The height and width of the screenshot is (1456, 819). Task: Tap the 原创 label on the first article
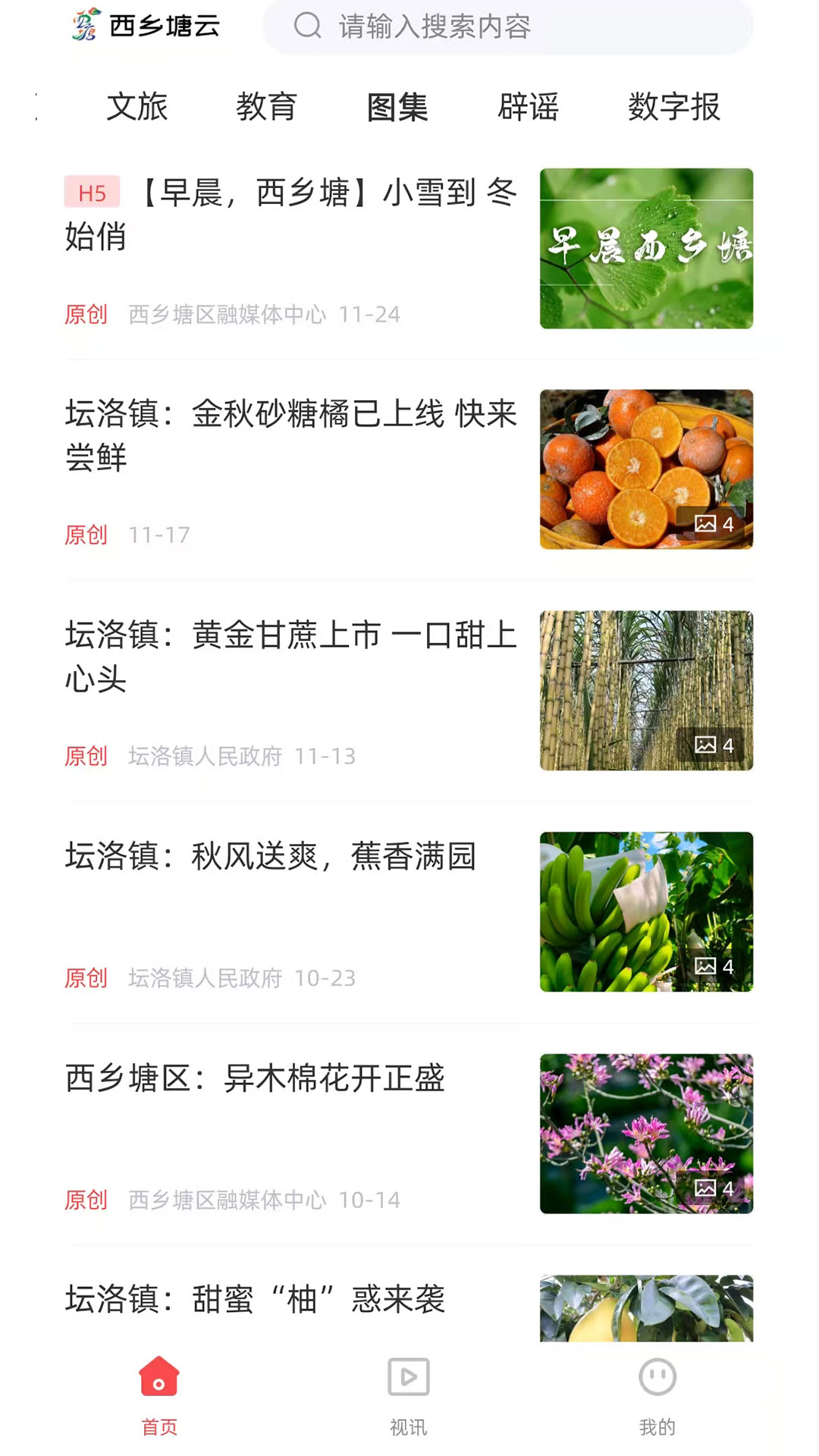86,314
